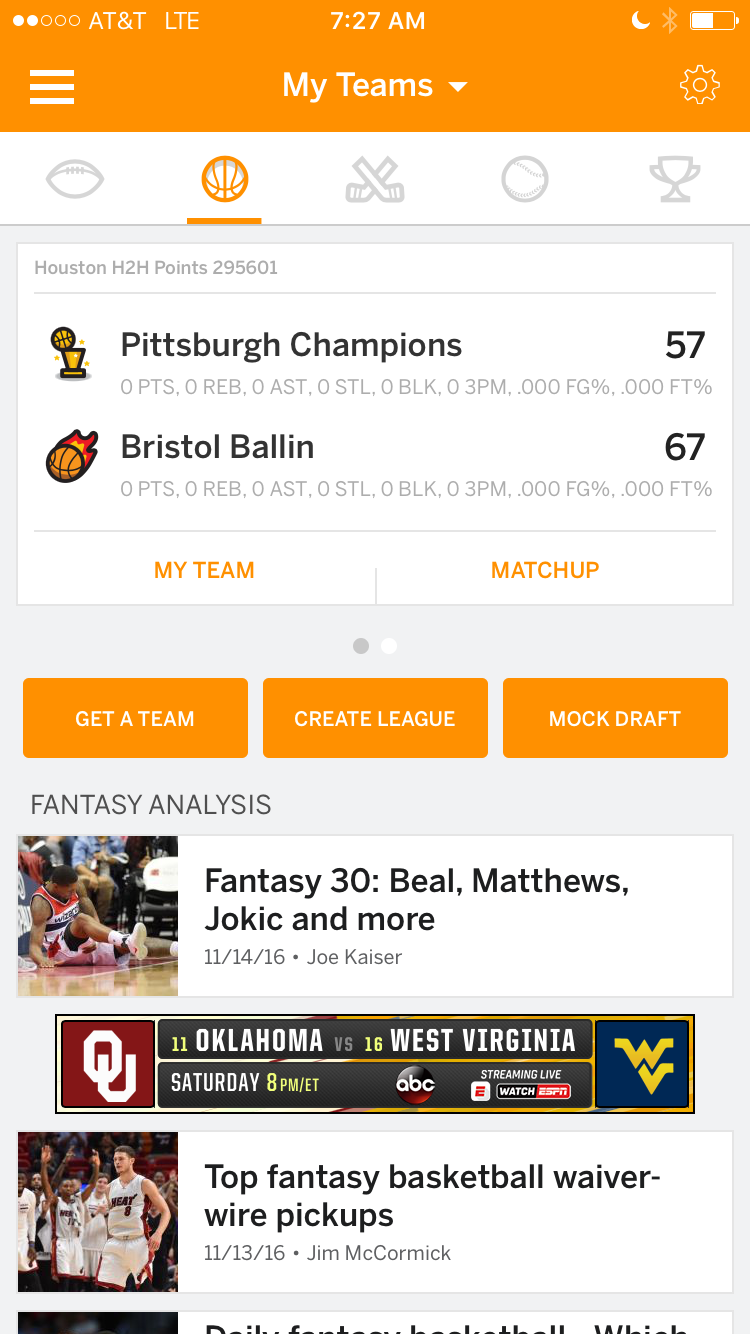Viewport: 750px width, 1334px height.
Task: Select the basketball tab
Action: pyautogui.click(x=224, y=181)
